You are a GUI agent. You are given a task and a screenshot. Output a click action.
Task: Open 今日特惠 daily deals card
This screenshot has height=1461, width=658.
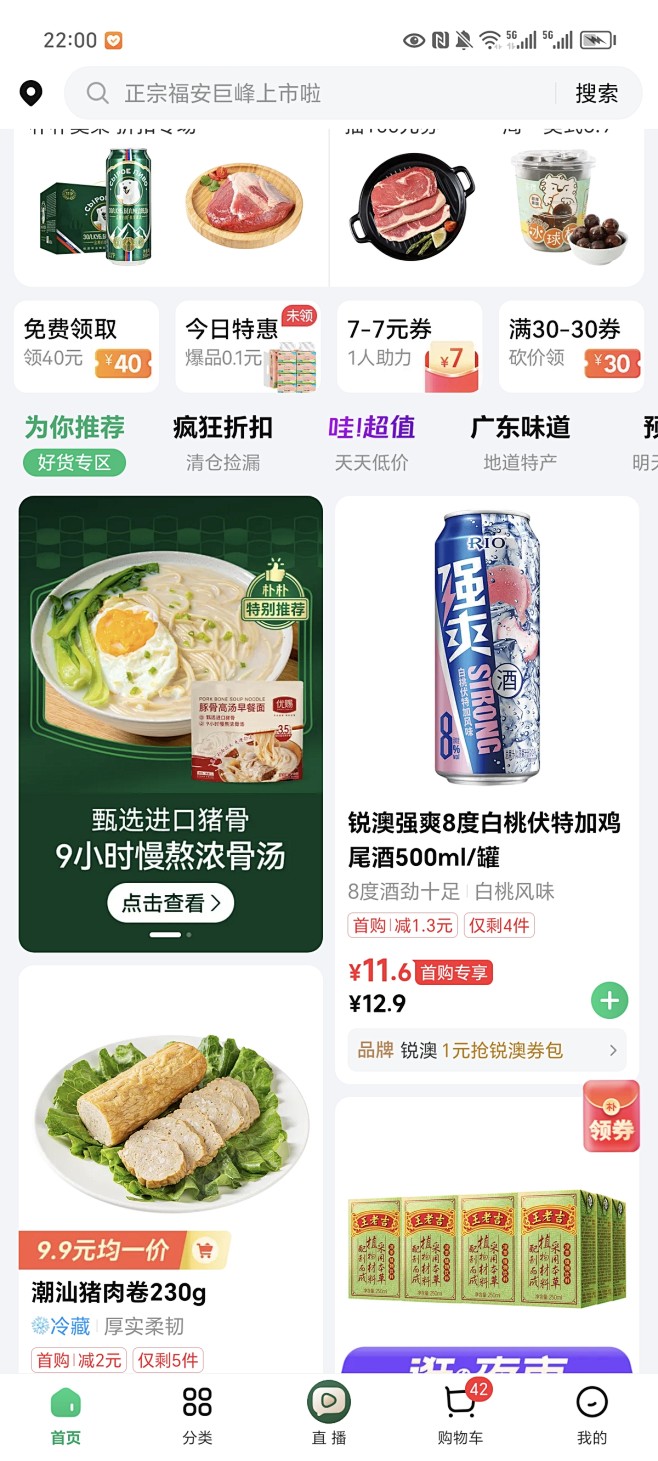click(x=248, y=346)
